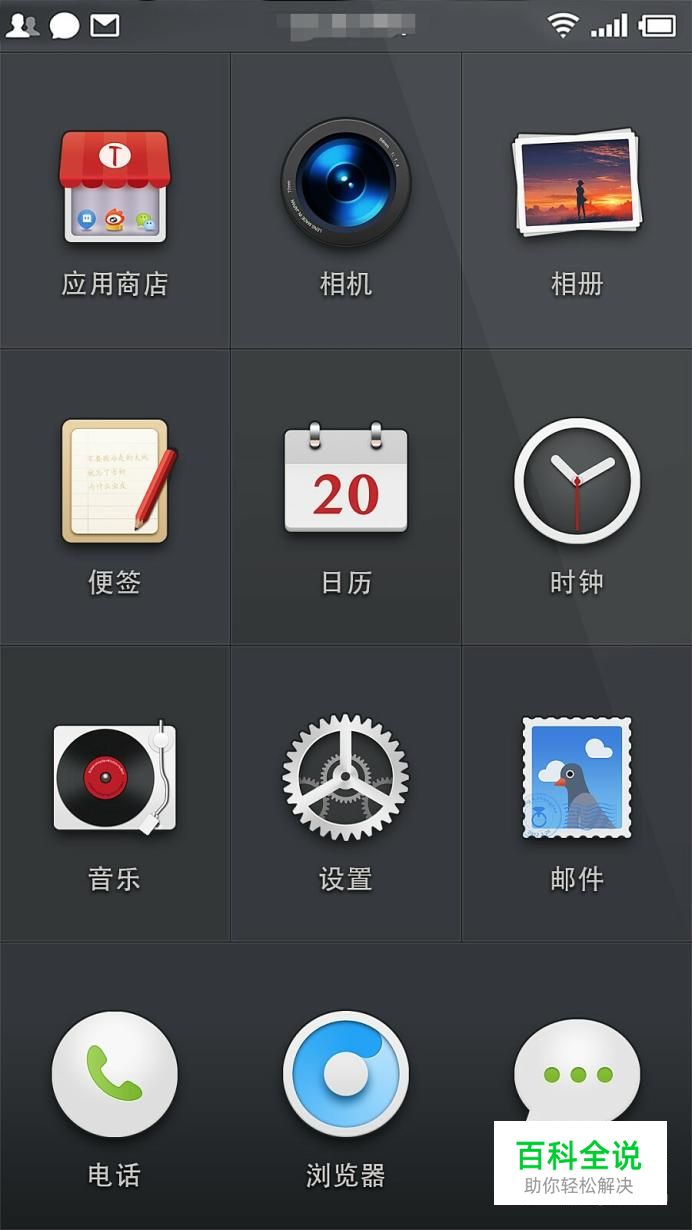Open the 相册 photo gallery

click(577, 183)
